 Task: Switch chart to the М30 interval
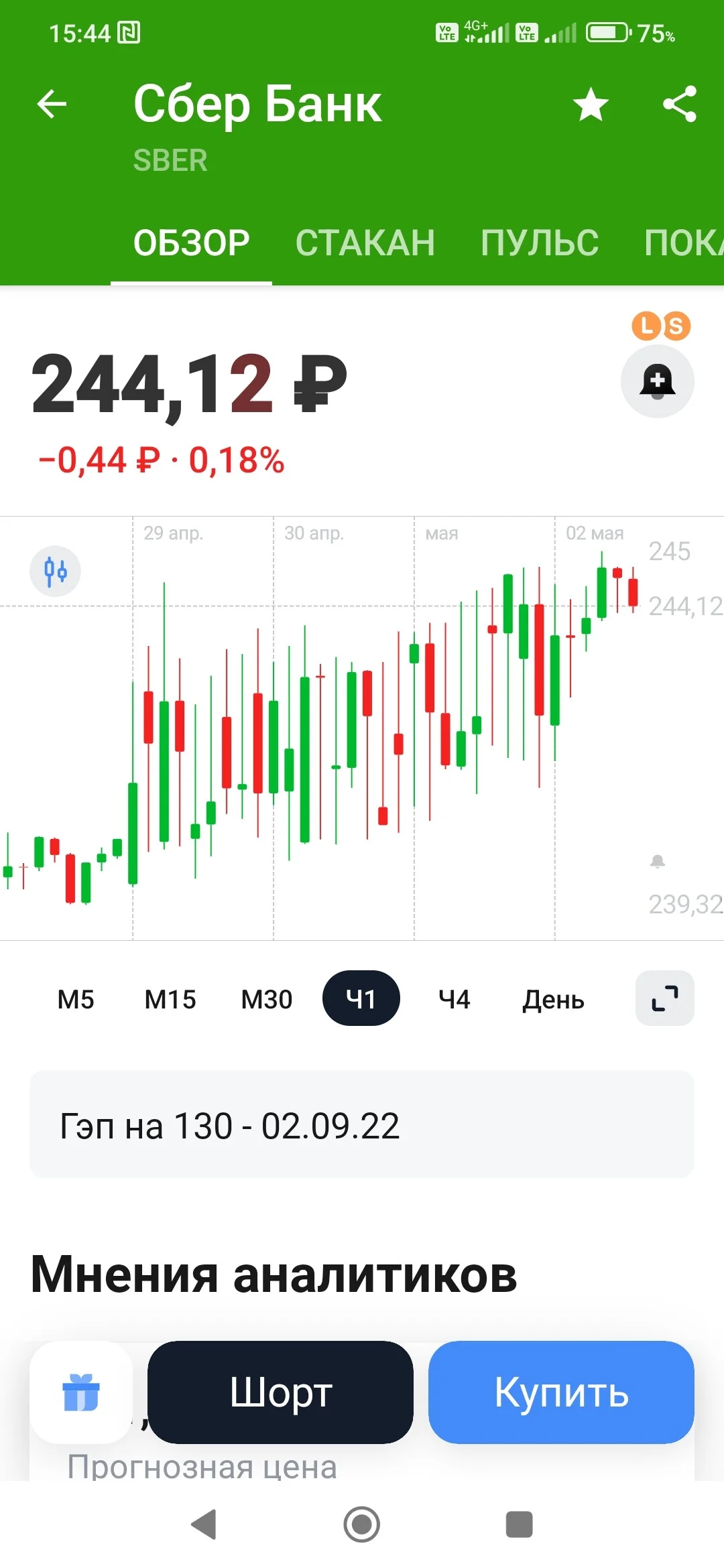267,999
